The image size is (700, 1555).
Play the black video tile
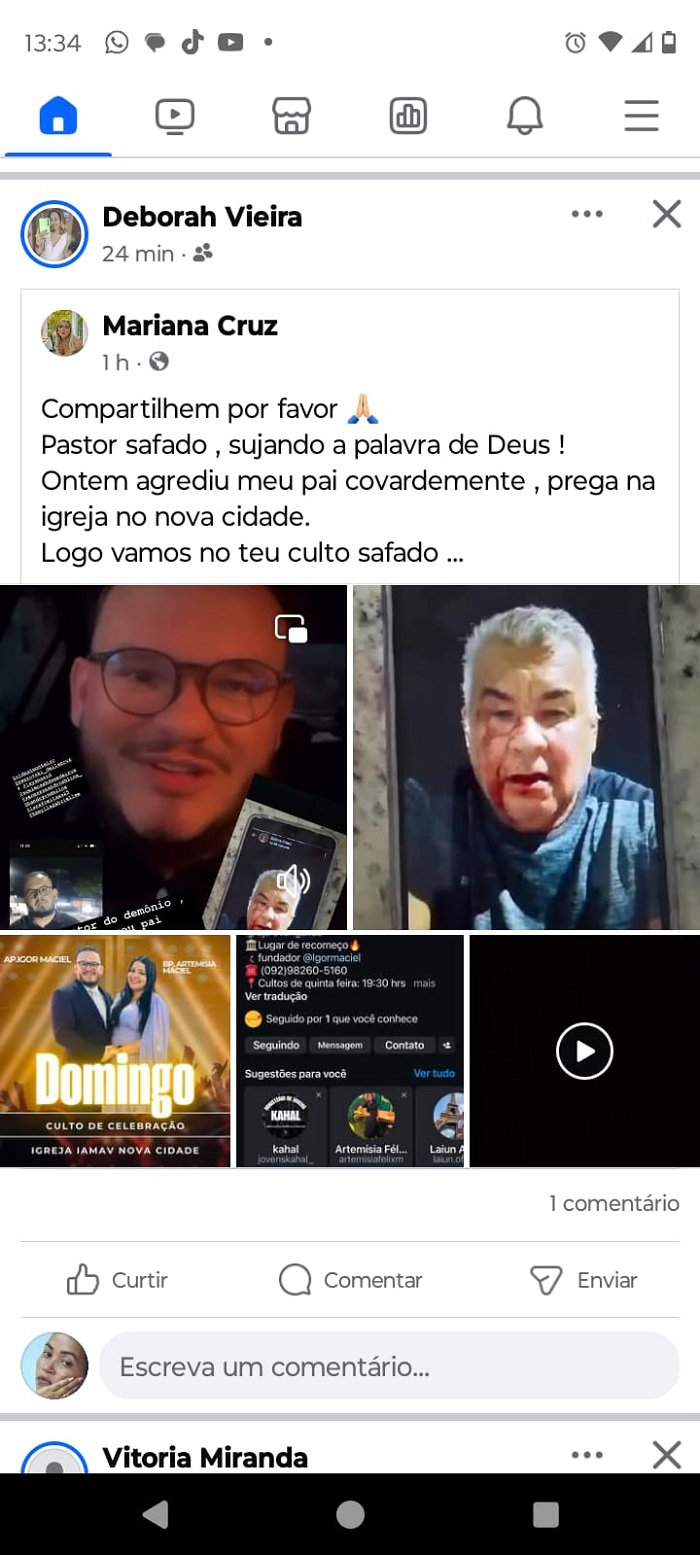point(584,1051)
